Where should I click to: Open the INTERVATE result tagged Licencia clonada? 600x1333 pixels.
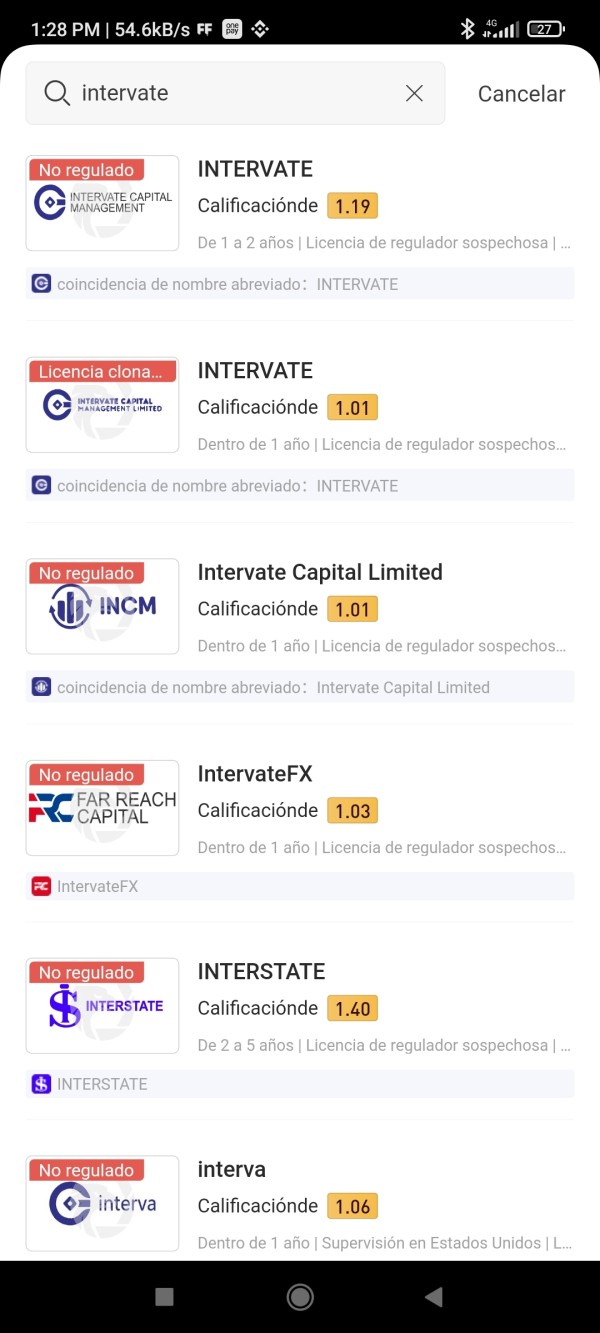pos(300,429)
